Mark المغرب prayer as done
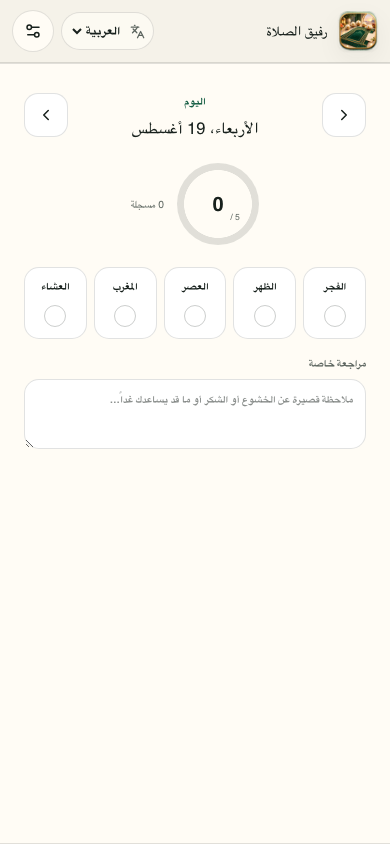The height and width of the screenshot is (844, 390). [125, 303]
